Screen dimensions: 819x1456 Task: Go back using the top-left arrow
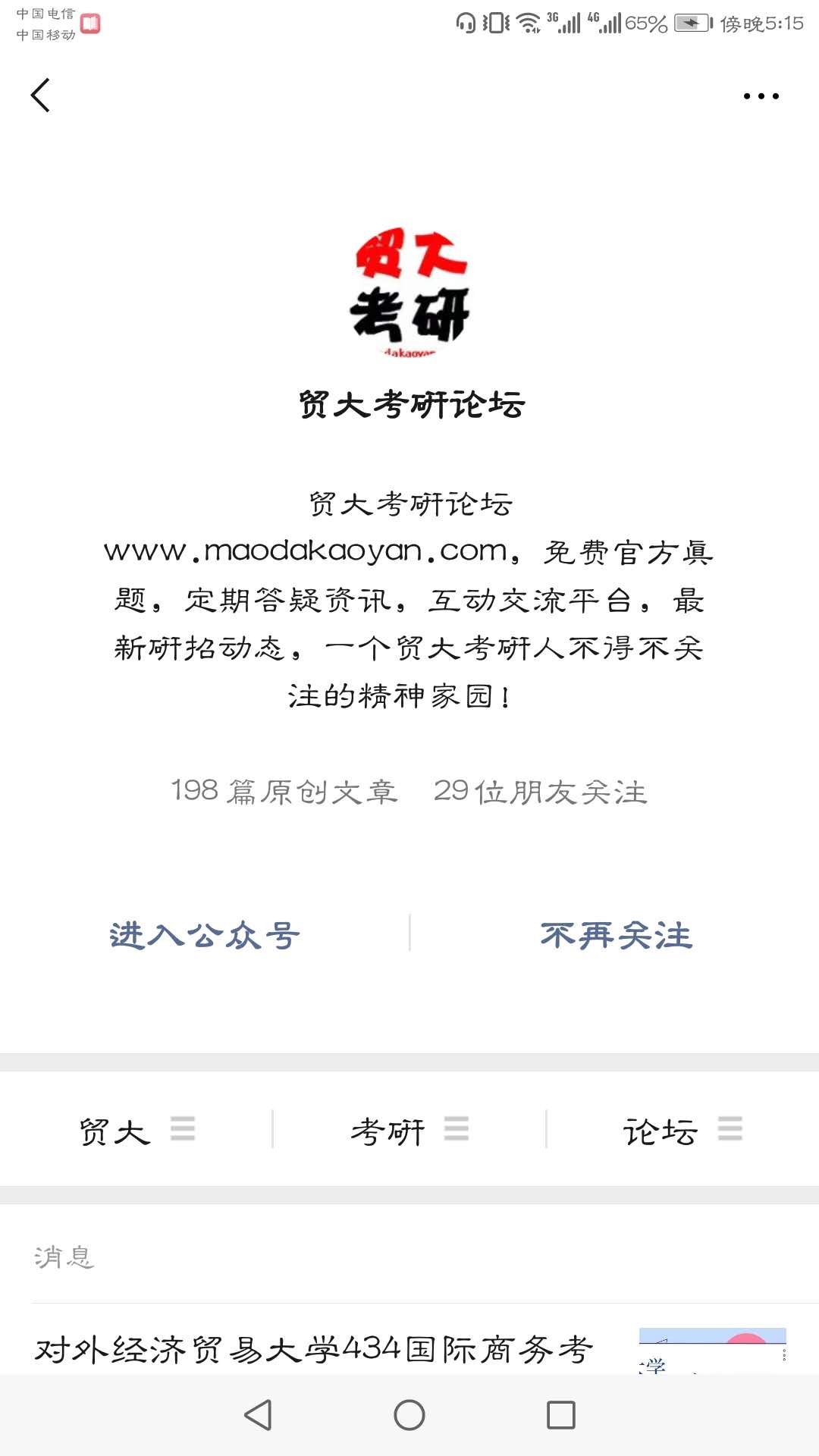[x=41, y=96]
